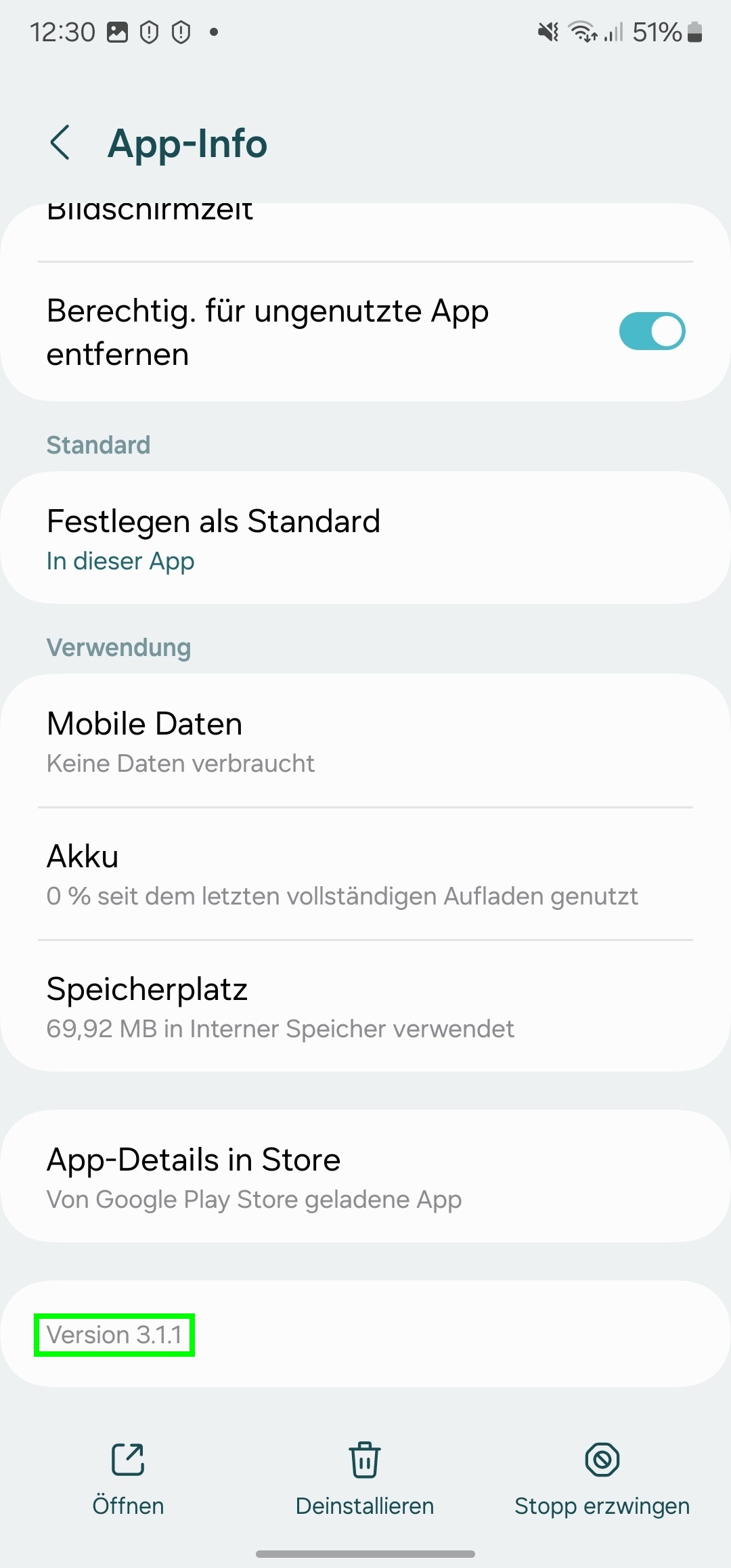Open Speicherplatz details
This screenshot has width=731, height=1568.
[365, 1006]
